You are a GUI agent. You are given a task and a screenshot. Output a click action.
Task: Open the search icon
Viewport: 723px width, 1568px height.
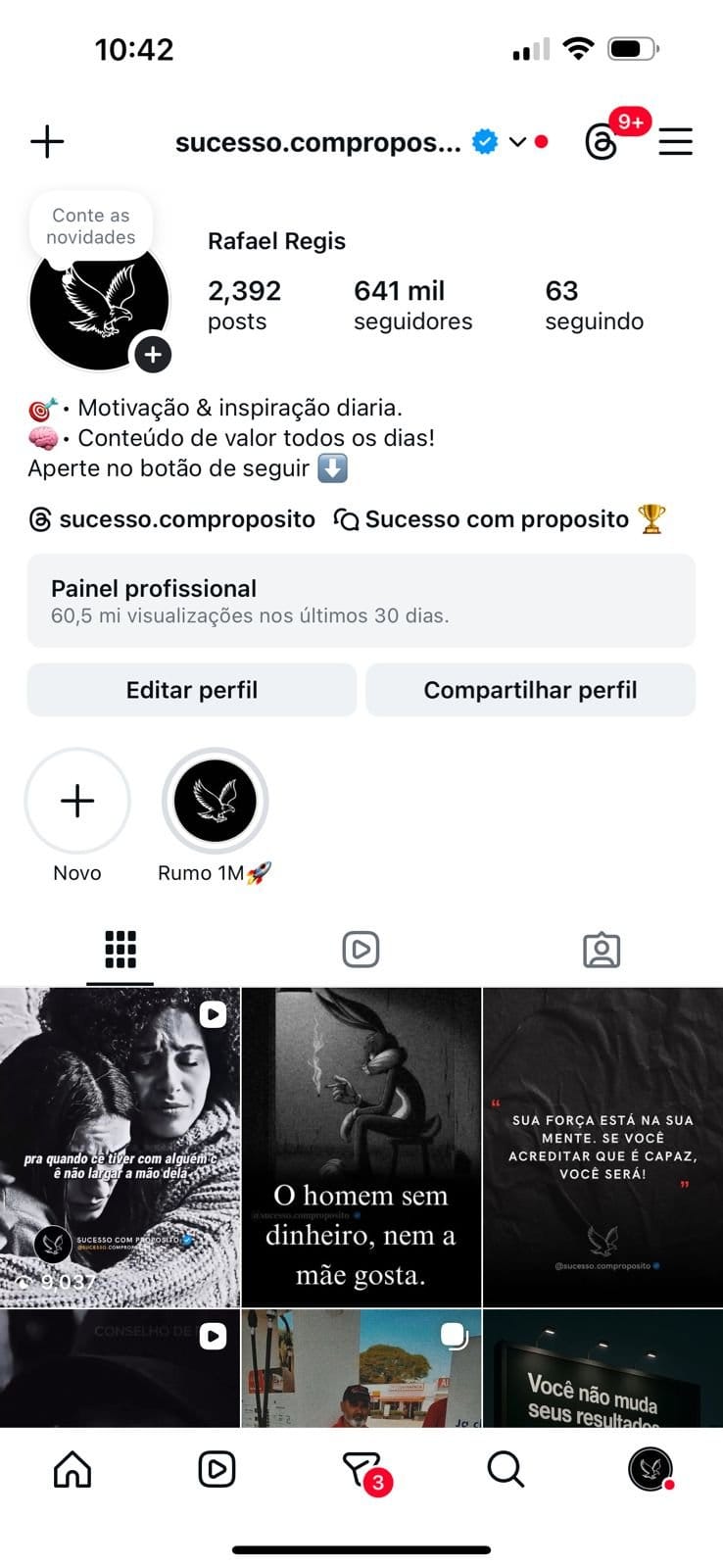506,1469
